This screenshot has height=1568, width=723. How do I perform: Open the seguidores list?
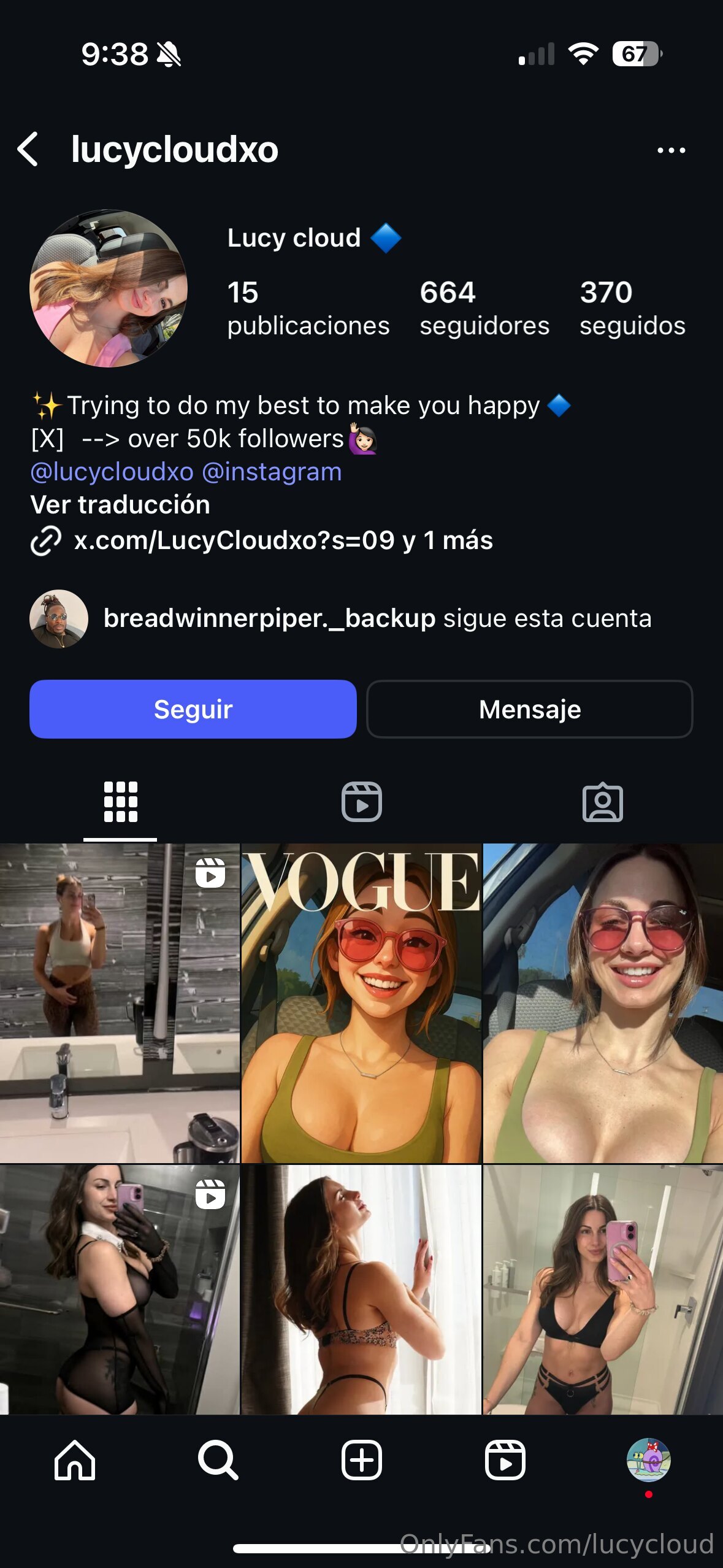tap(484, 308)
